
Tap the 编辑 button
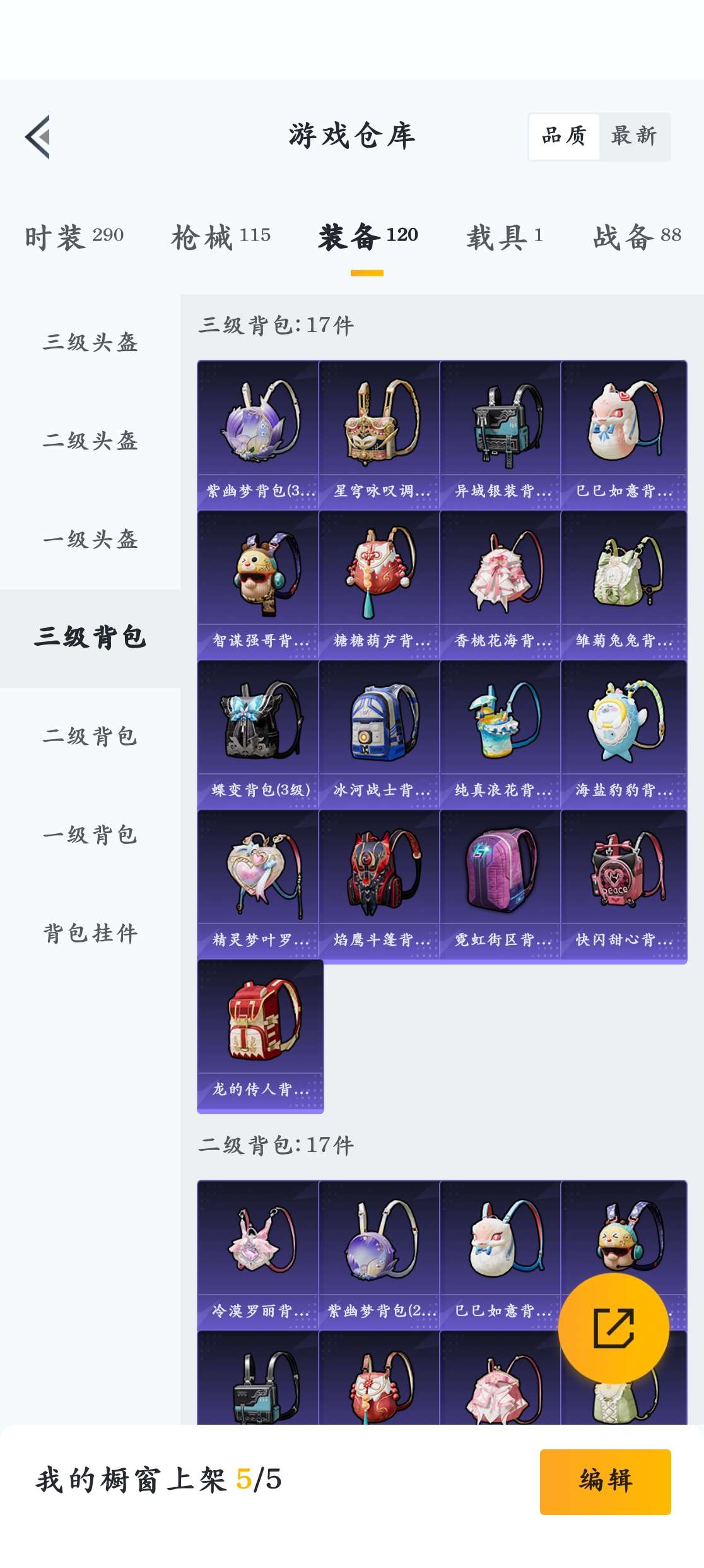point(605,1481)
